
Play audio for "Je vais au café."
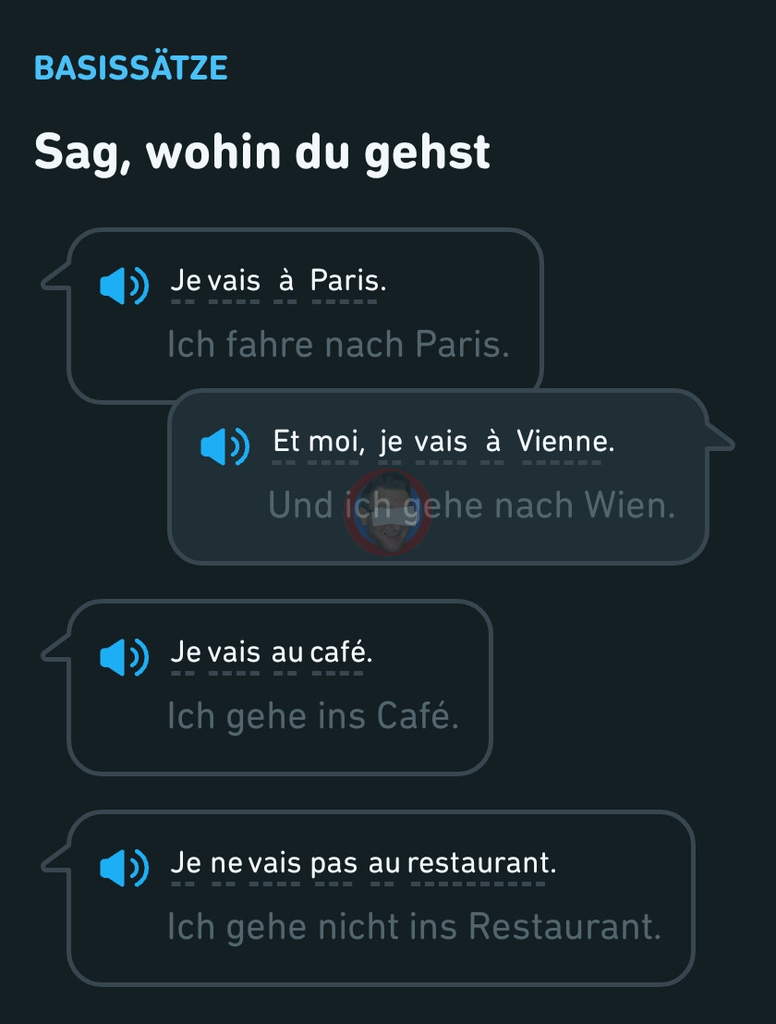coord(124,657)
